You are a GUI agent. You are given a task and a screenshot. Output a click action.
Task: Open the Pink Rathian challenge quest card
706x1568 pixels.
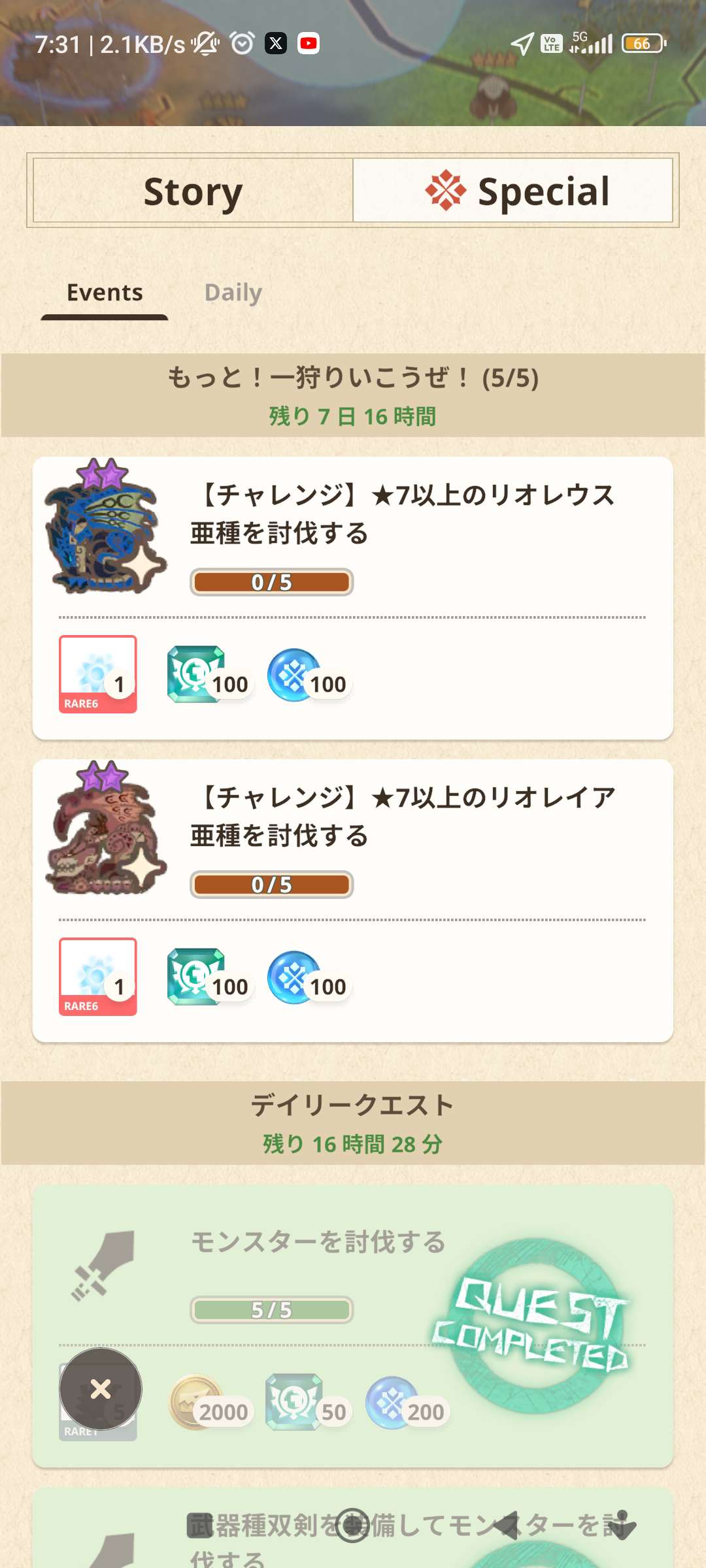click(353, 901)
